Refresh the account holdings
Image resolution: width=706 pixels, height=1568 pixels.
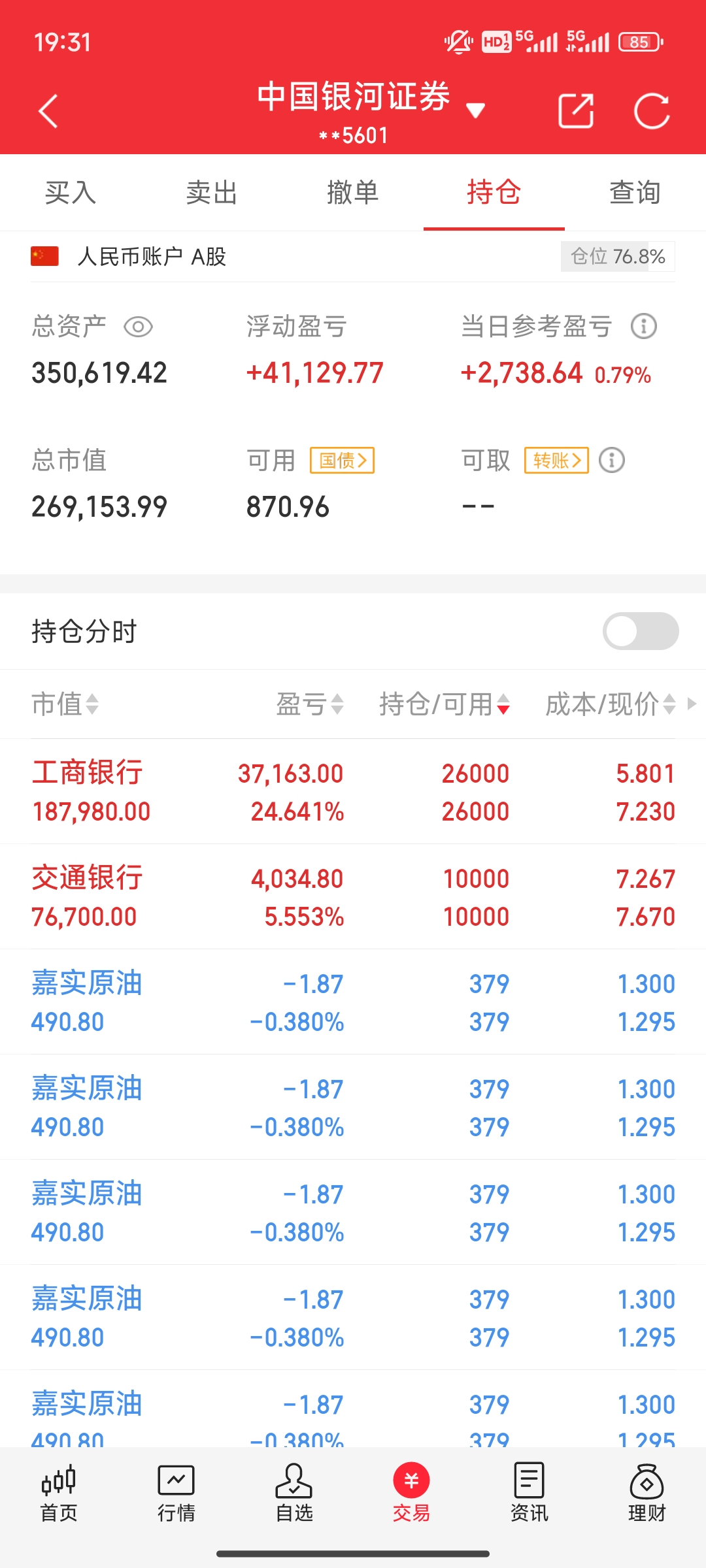[652, 111]
